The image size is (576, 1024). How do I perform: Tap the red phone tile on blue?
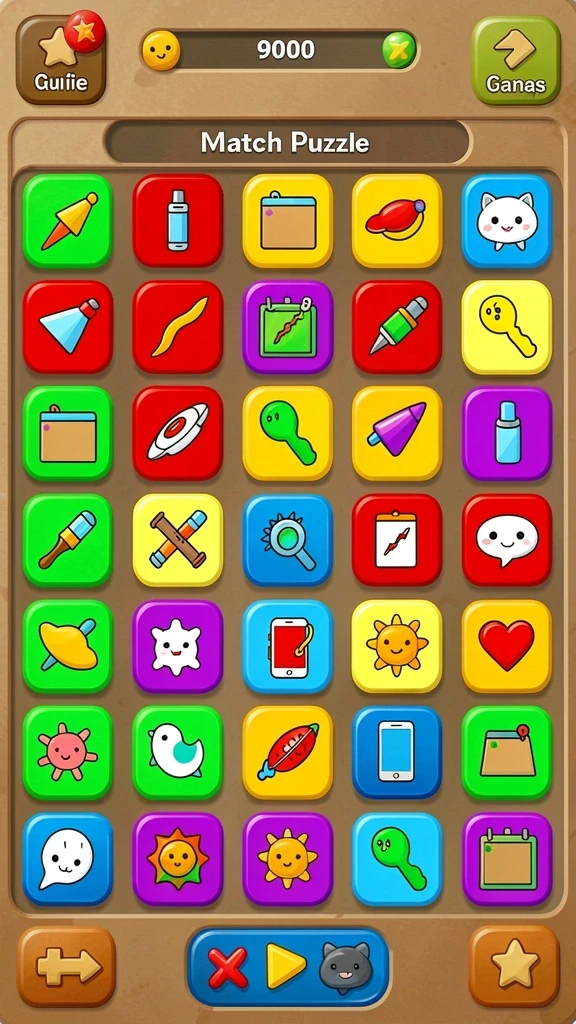pos(288,646)
